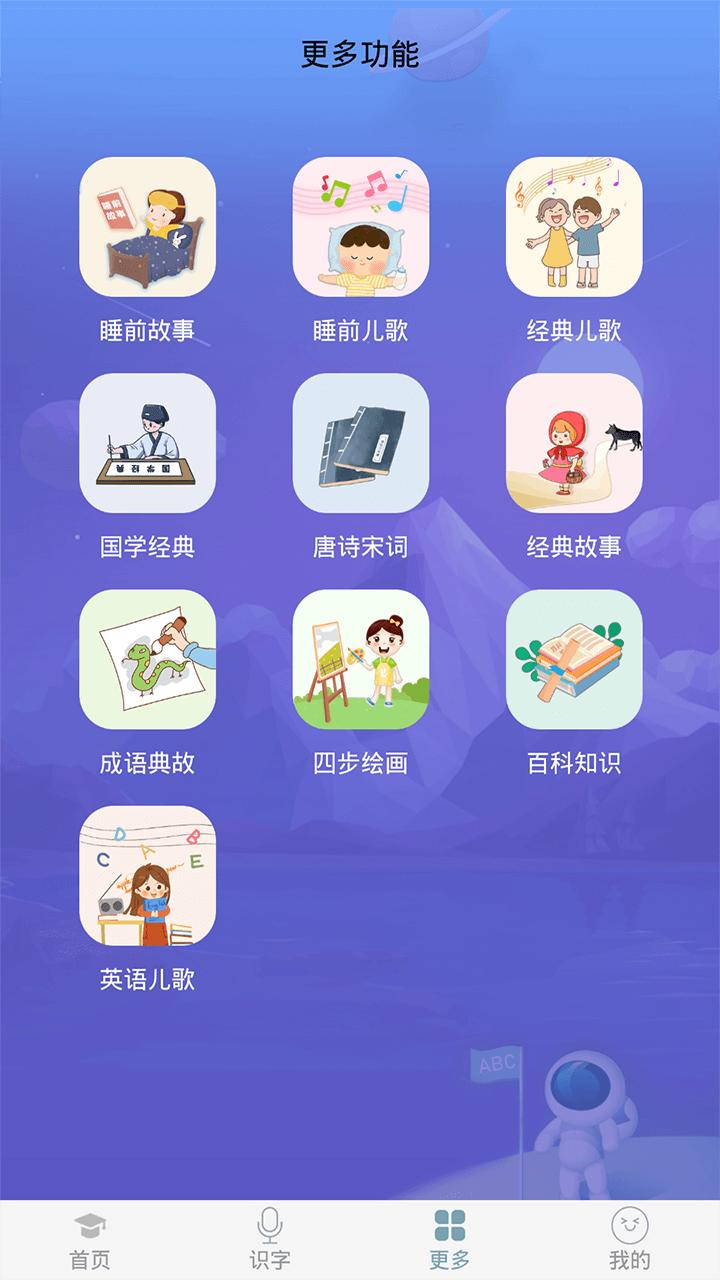The height and width of the screenshot is (1280, 720).
Task: Open the 睡前故事 bedtime stories feature
Action: (148, 228)
